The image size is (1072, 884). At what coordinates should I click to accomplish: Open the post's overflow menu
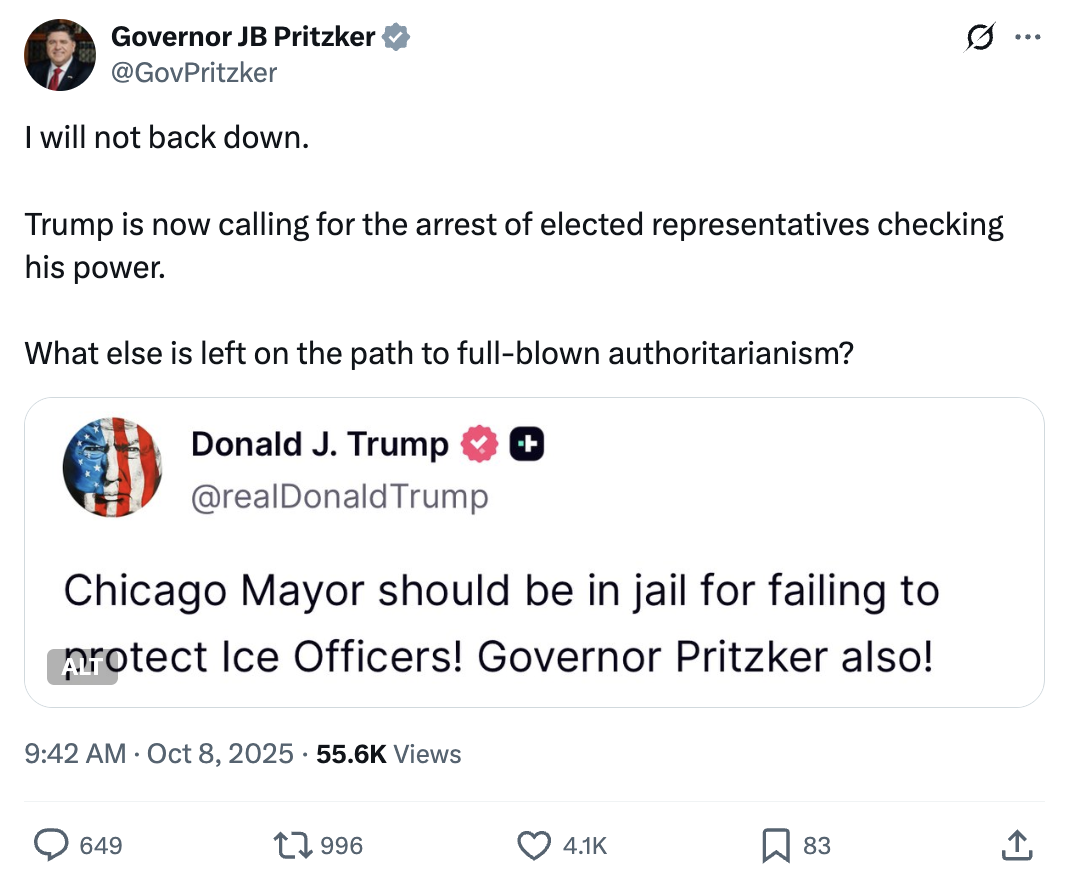click(x=1027, y=38)
